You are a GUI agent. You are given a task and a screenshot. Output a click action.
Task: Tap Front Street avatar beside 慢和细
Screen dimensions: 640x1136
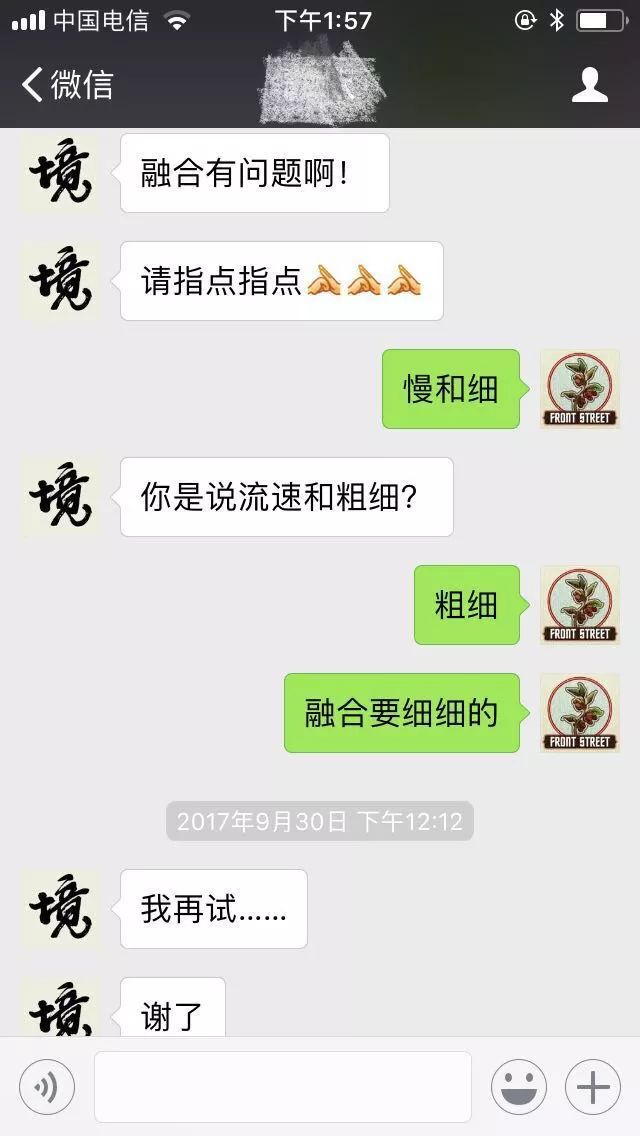tap(580, 389)
